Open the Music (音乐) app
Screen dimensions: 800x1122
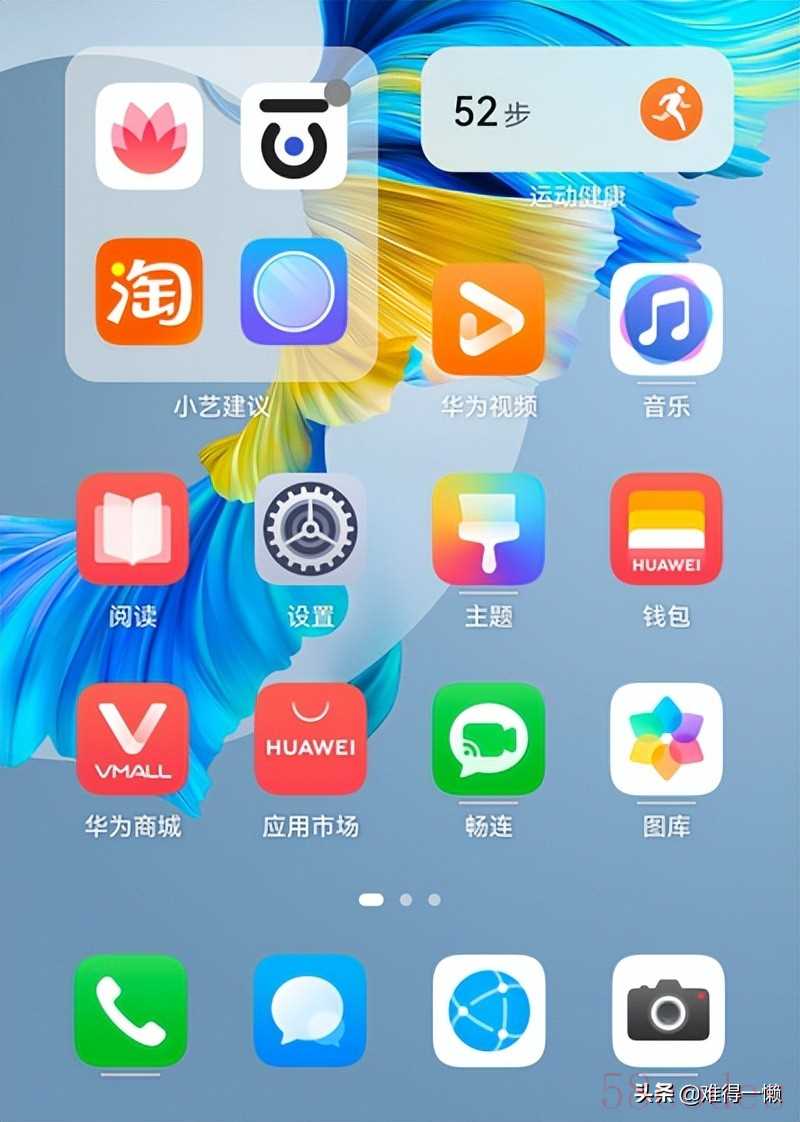click(x=666, y=320)
